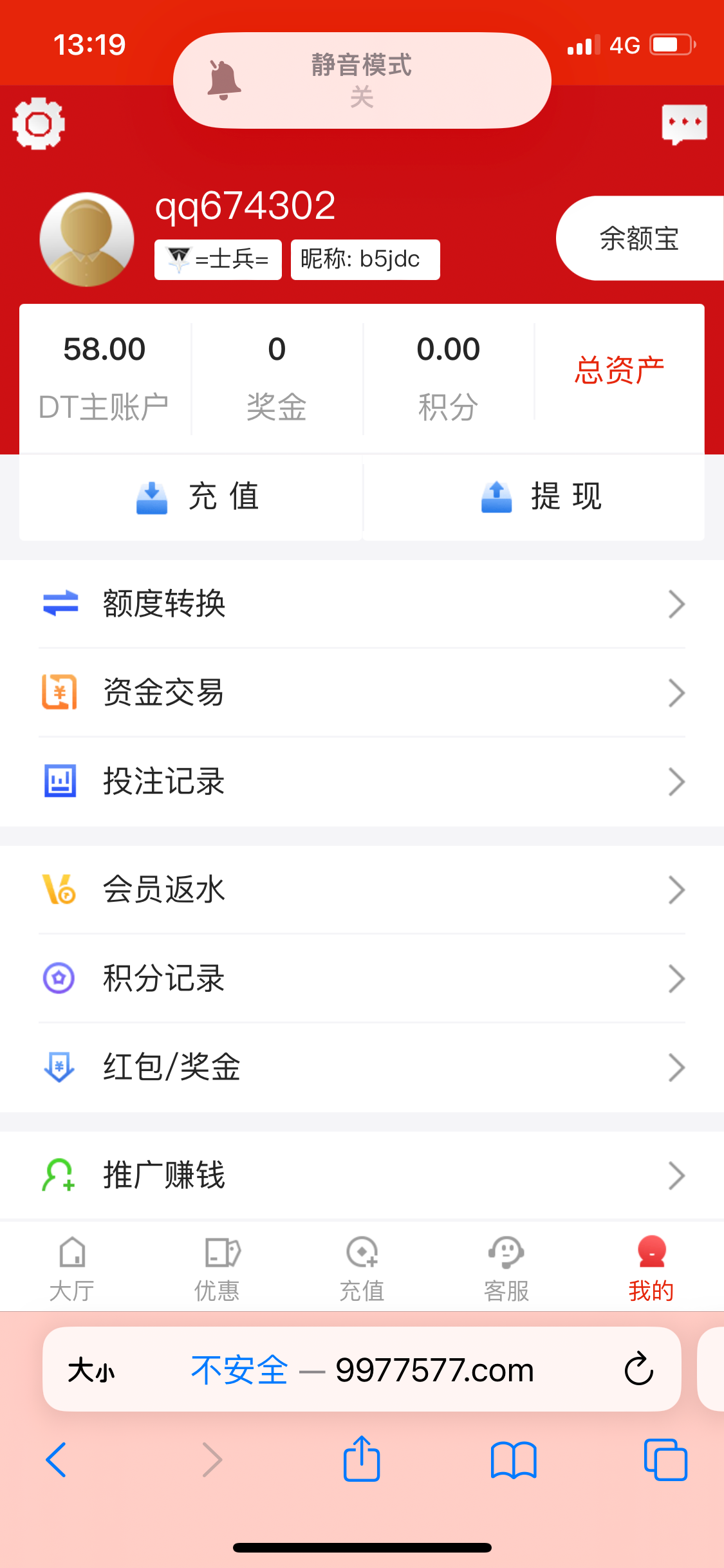Screen dimensions: 724x1568
Task: Tap the Safari share icon
Action: pyautogui.click(x=362, y=1459)
